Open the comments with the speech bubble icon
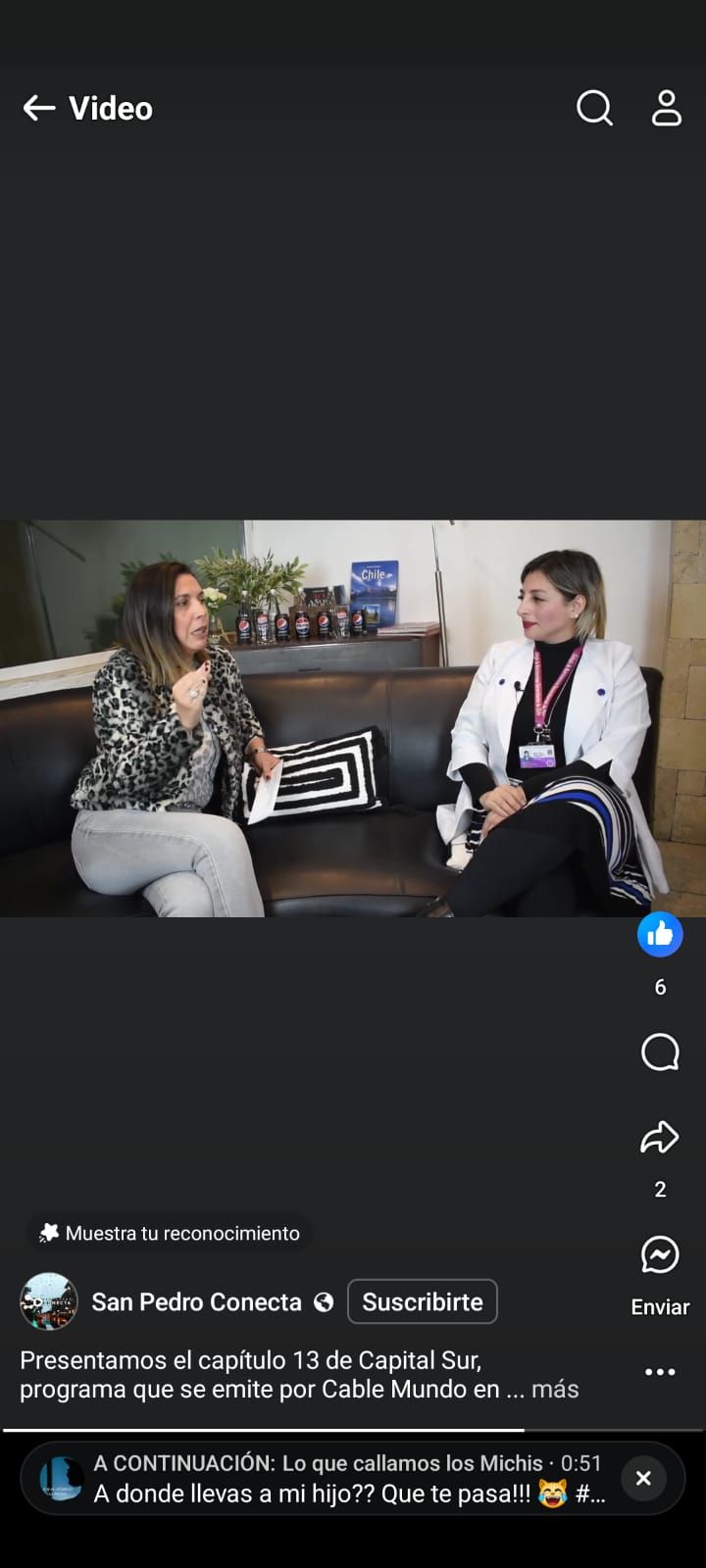 pos(660,1053)
